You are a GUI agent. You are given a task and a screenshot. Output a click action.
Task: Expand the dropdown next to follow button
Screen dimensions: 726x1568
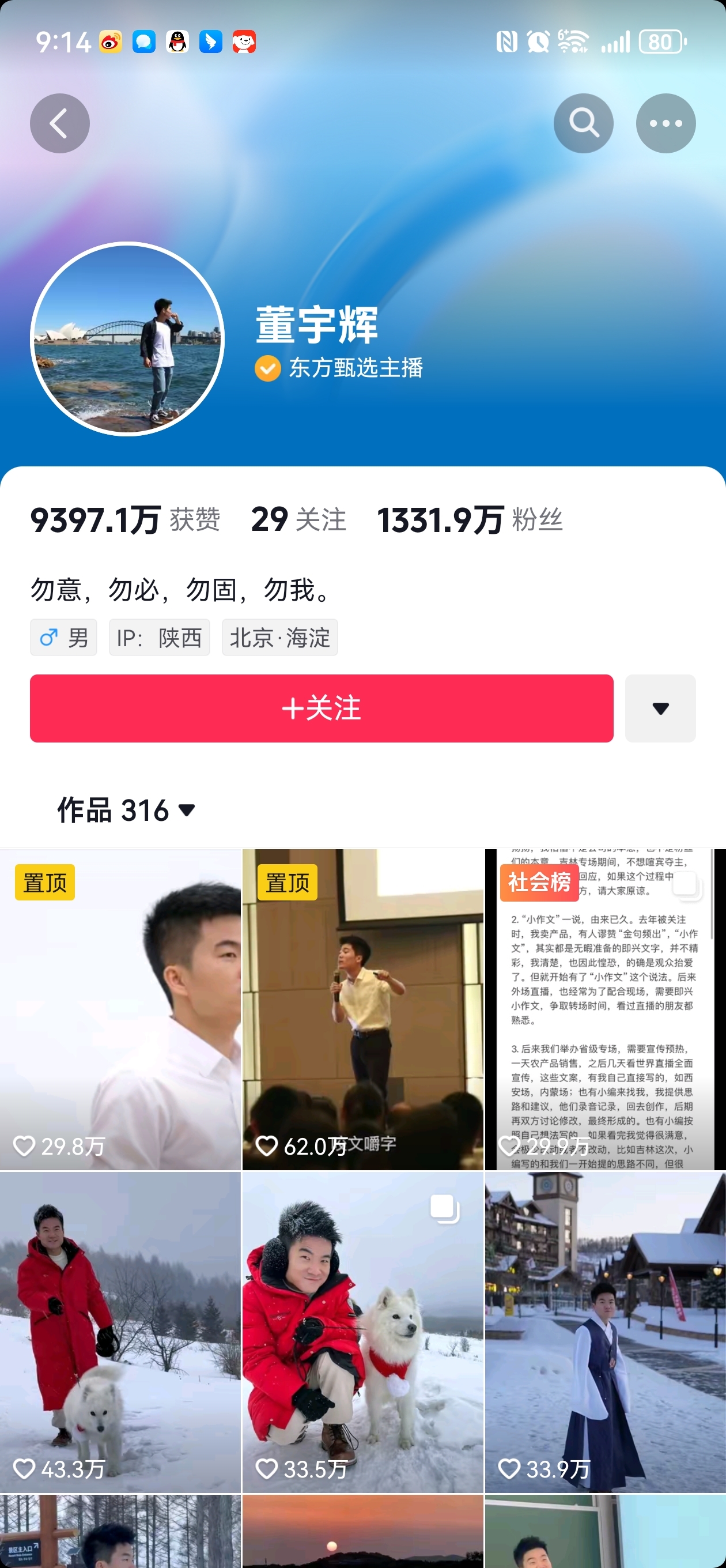(x=660, y=708)
